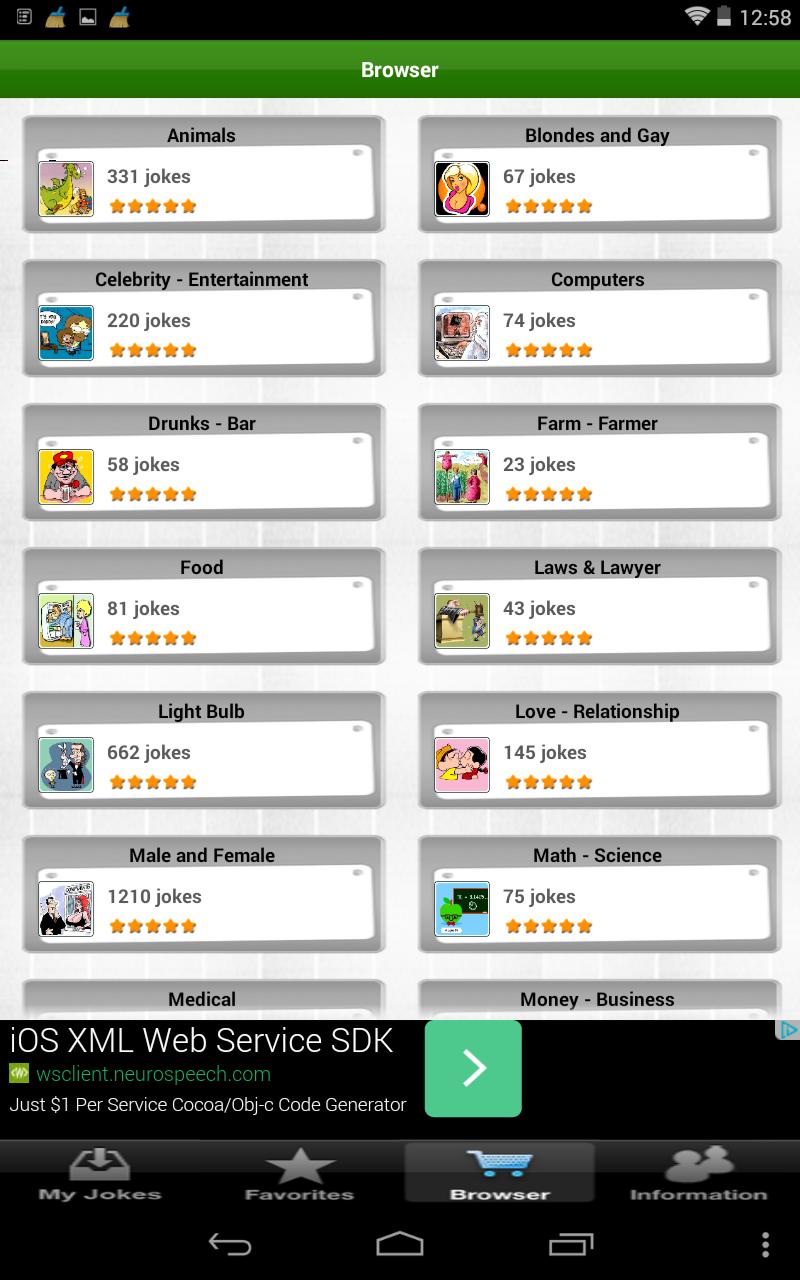Switch to the My Jokes tab
800x1280 pixels.
[100, 1173]
